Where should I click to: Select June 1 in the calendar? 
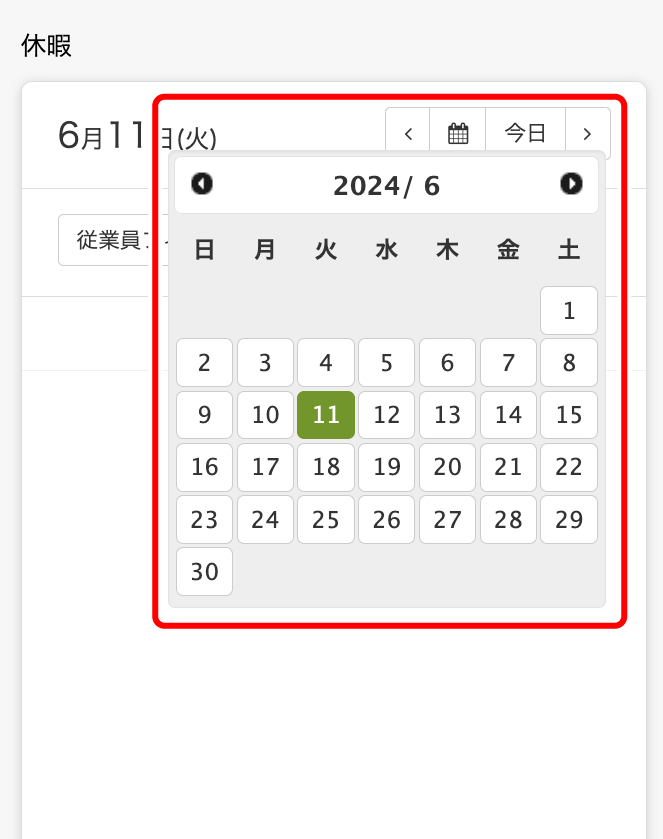click(569, 311)
